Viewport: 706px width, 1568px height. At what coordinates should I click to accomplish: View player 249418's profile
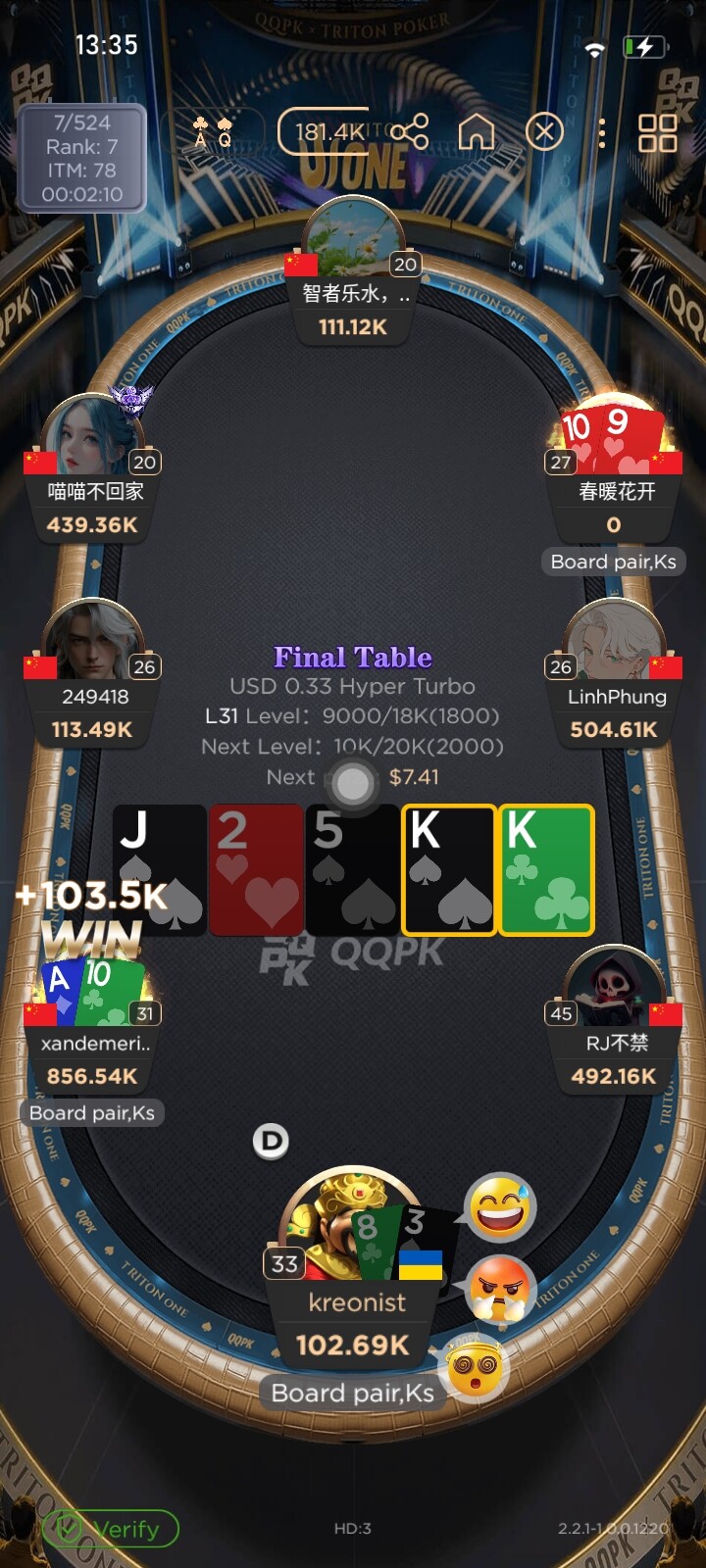coord(95,640)
